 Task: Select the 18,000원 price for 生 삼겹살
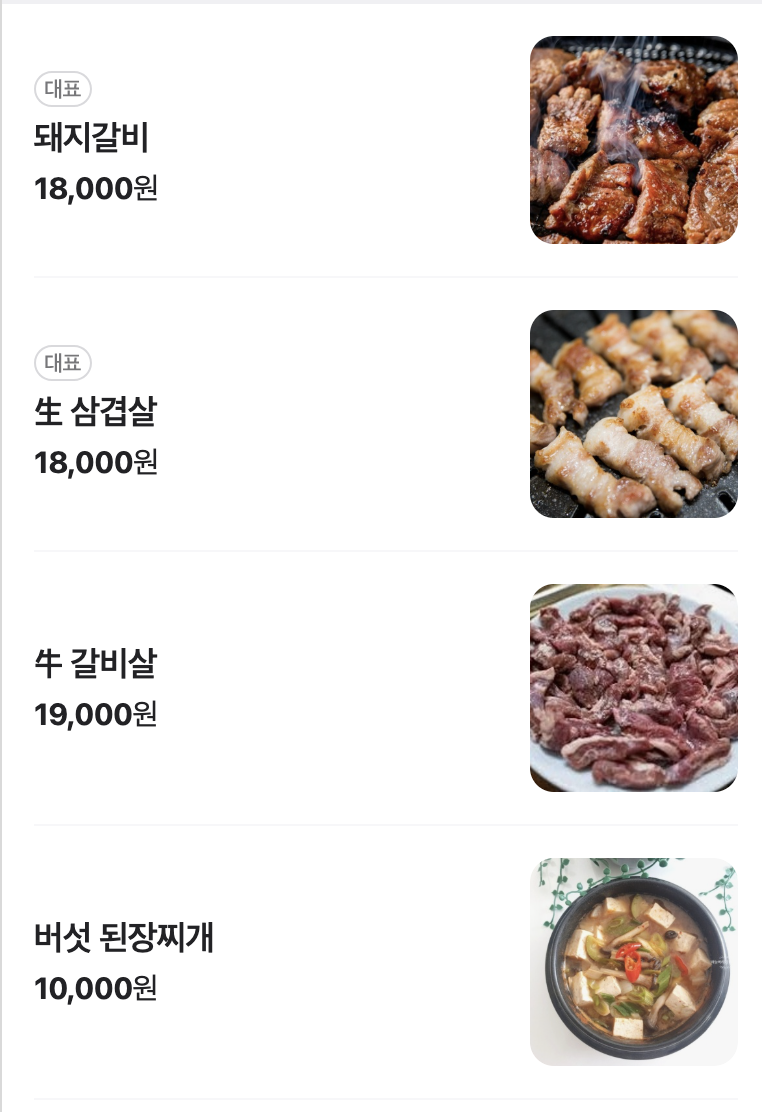click(x=95, y=461)
